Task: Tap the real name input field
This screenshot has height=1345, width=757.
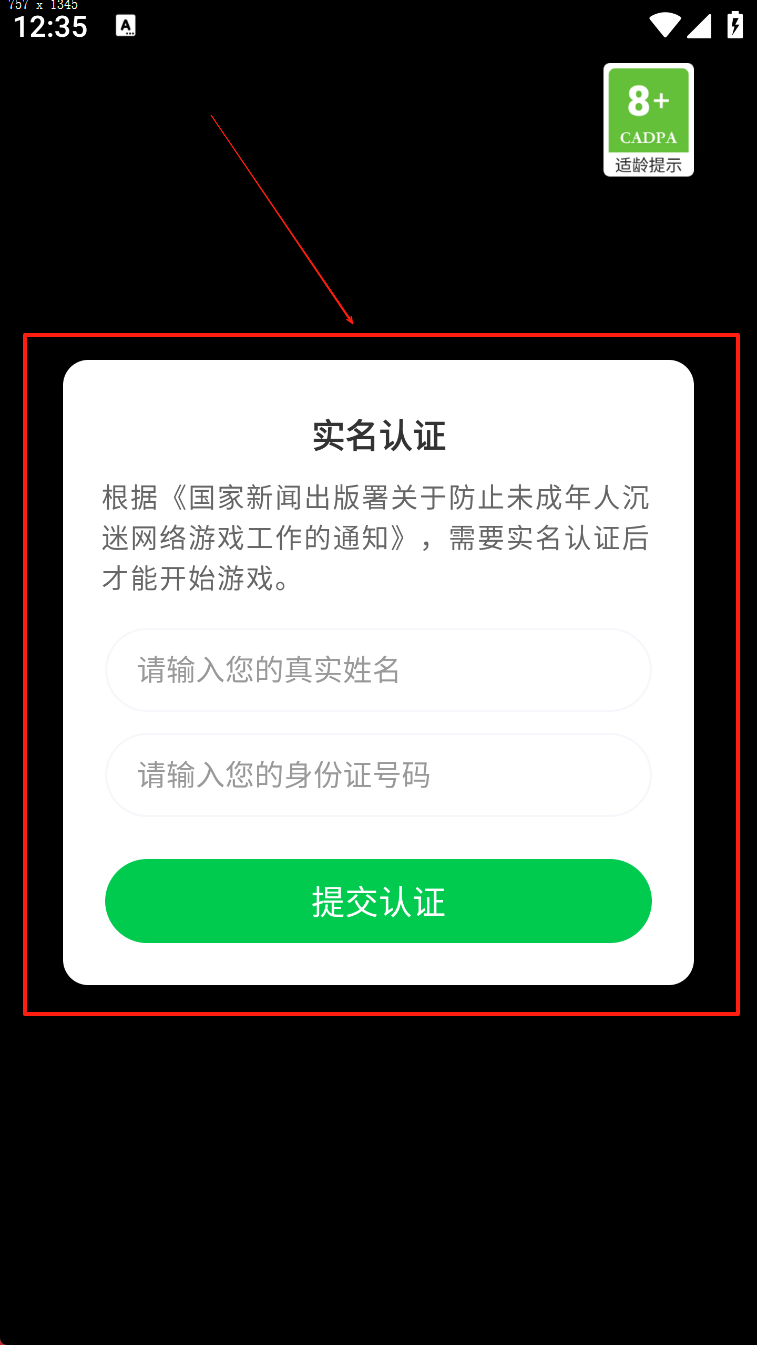Action: [378, 670]
